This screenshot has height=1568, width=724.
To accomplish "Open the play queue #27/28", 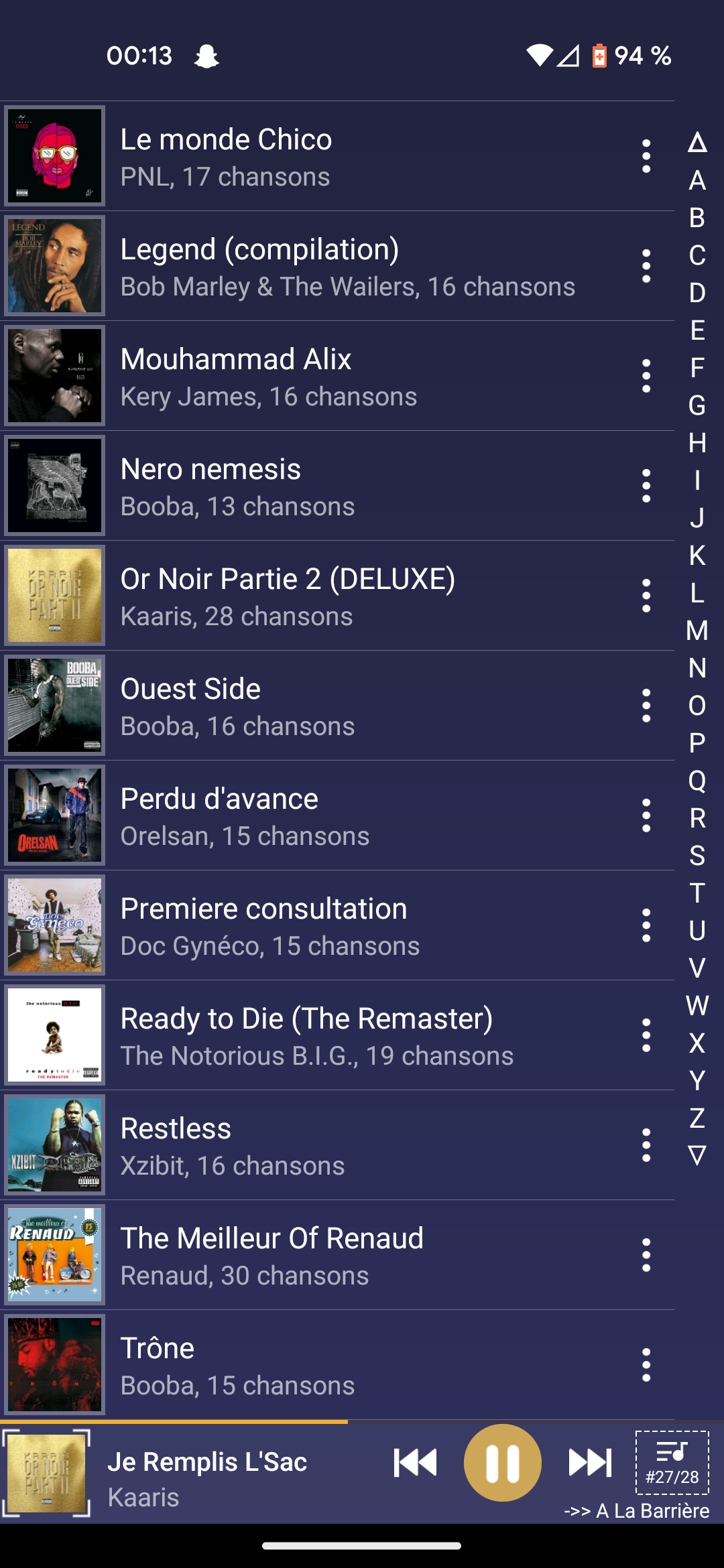I will point(672,1463).
